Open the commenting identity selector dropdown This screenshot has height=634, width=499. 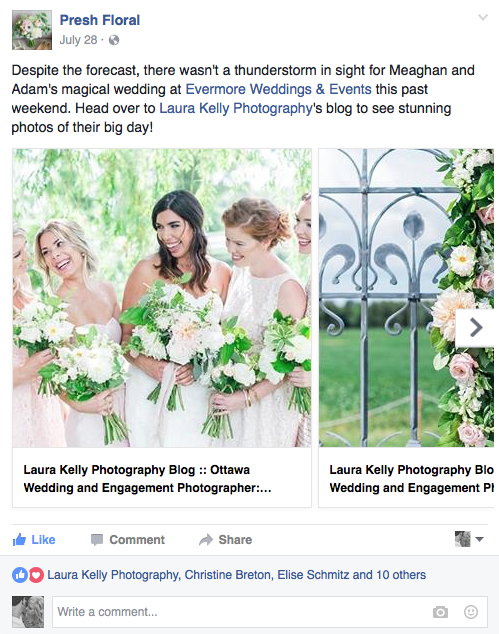point(469,539)
